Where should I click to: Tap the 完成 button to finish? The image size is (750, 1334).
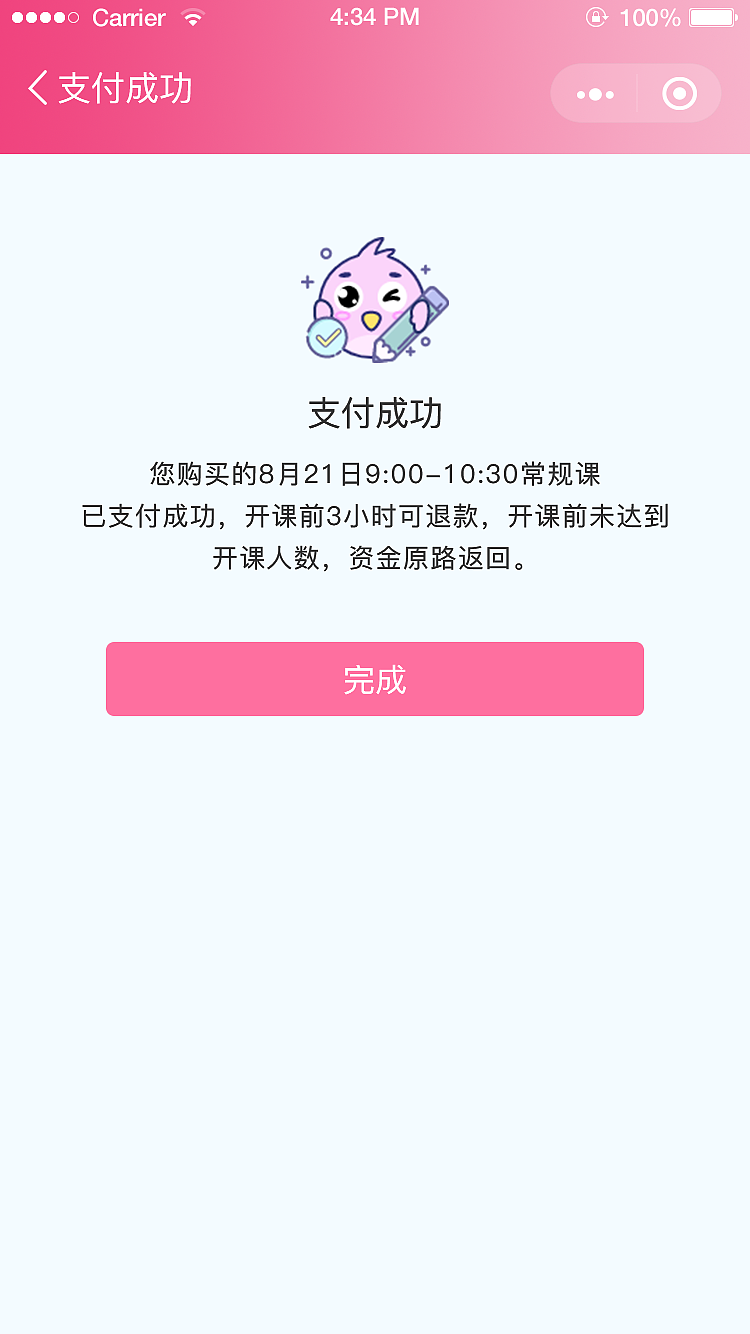374,679
